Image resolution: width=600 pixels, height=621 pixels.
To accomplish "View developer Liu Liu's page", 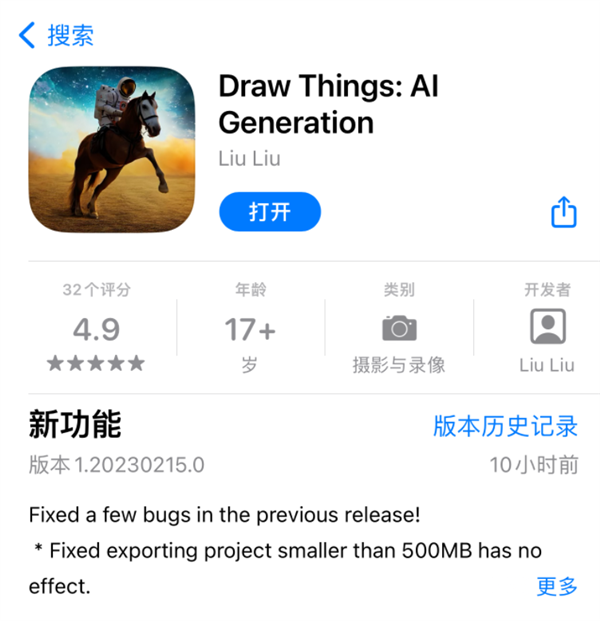I will pos(249,159).
